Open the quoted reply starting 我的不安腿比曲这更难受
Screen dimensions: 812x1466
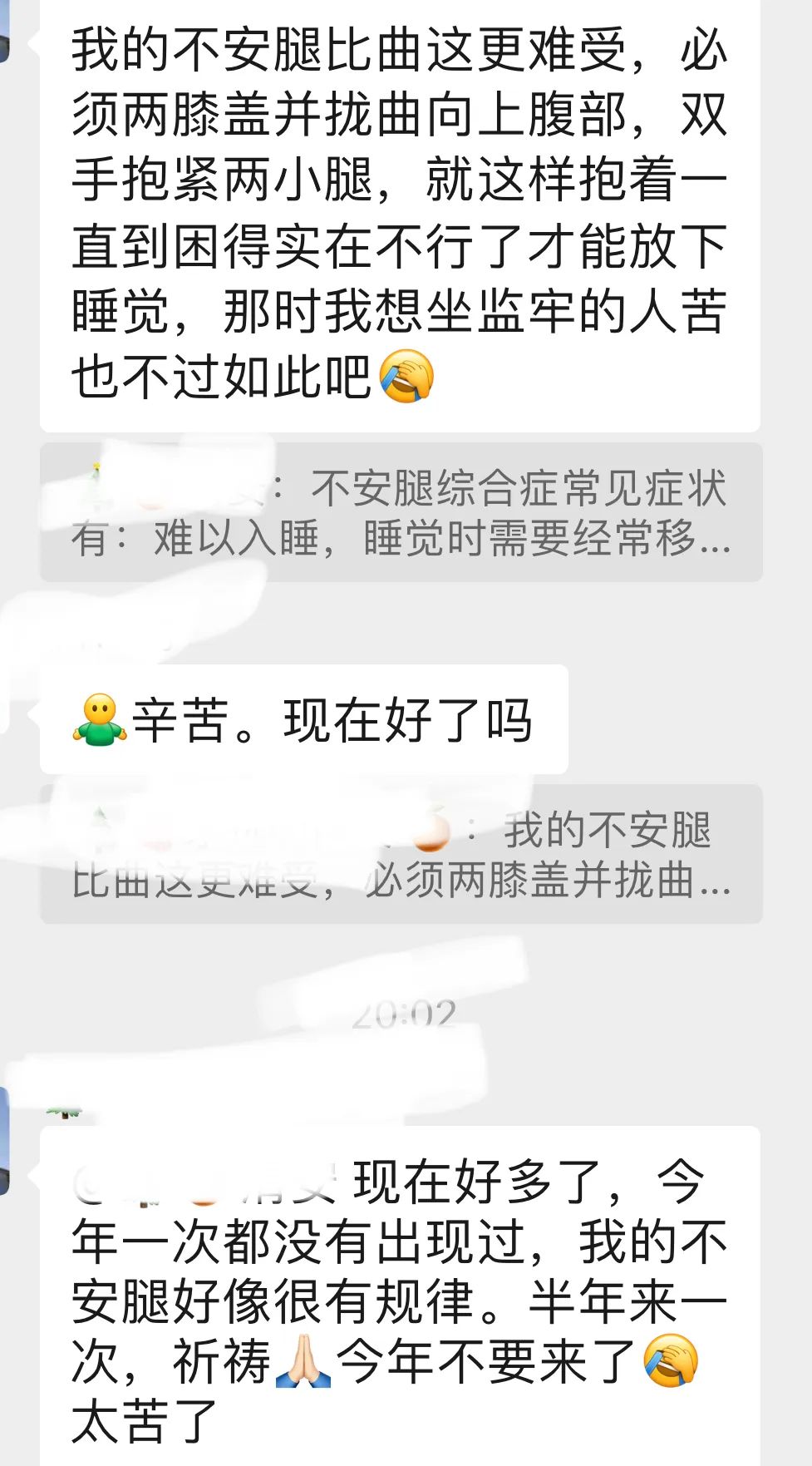pos(401,854)
